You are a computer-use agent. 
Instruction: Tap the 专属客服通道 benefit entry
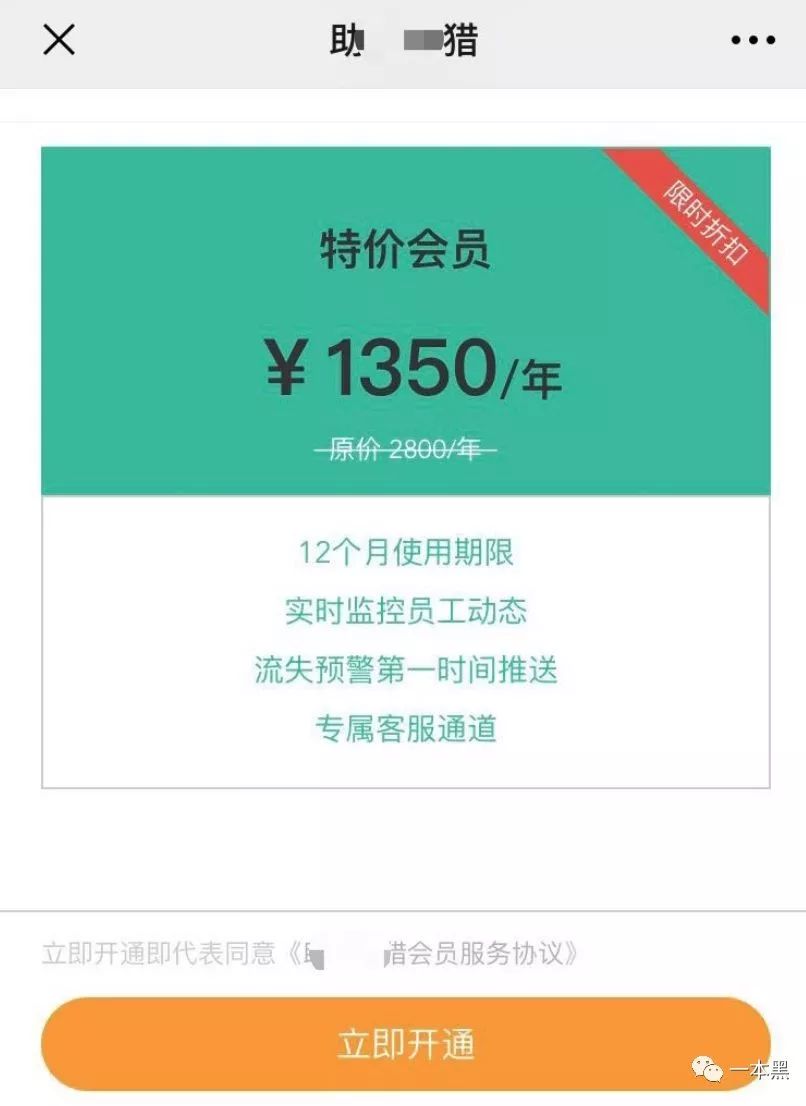tap(403, 729)
